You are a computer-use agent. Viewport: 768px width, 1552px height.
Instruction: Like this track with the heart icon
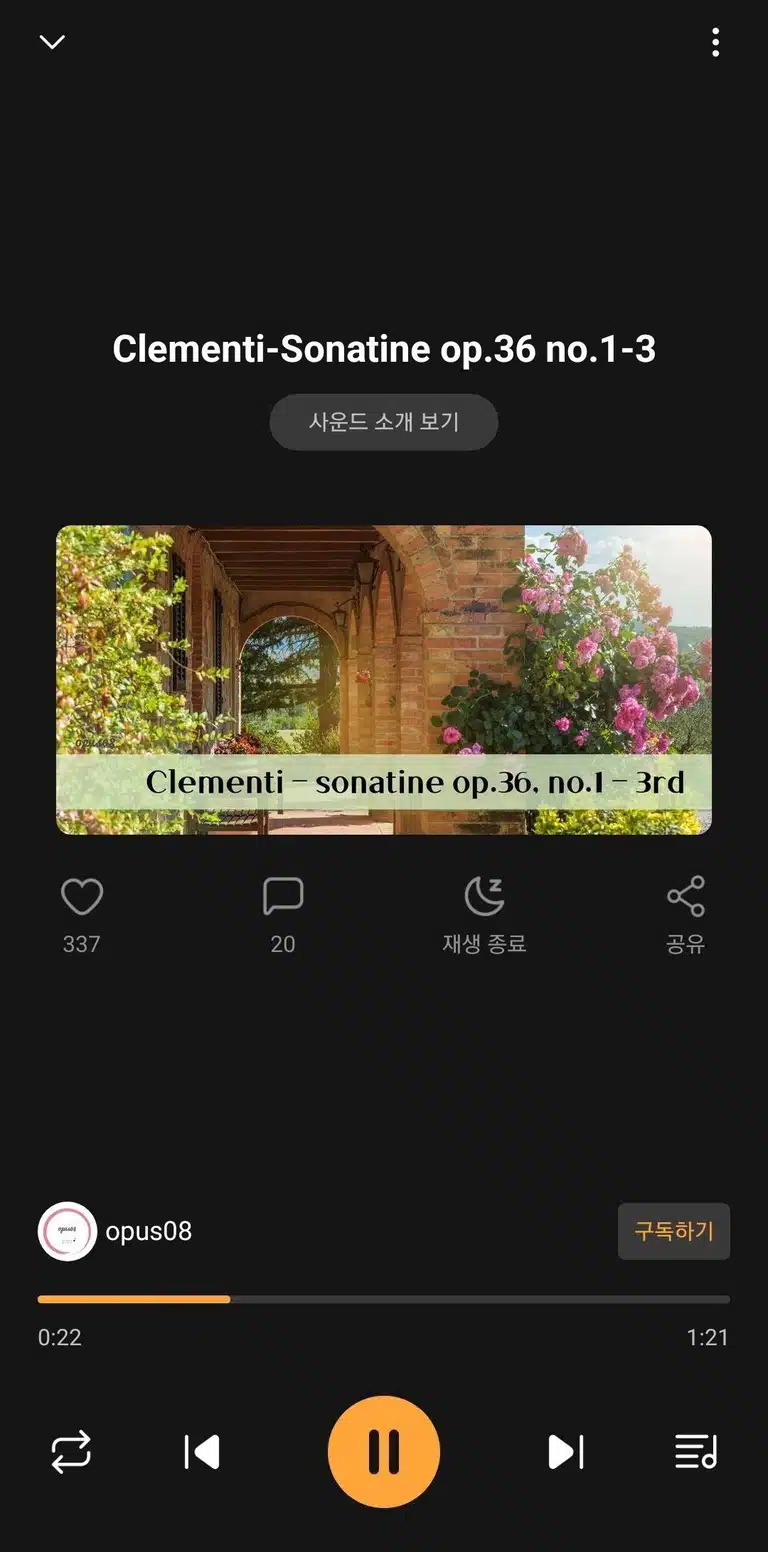(82, 897)
